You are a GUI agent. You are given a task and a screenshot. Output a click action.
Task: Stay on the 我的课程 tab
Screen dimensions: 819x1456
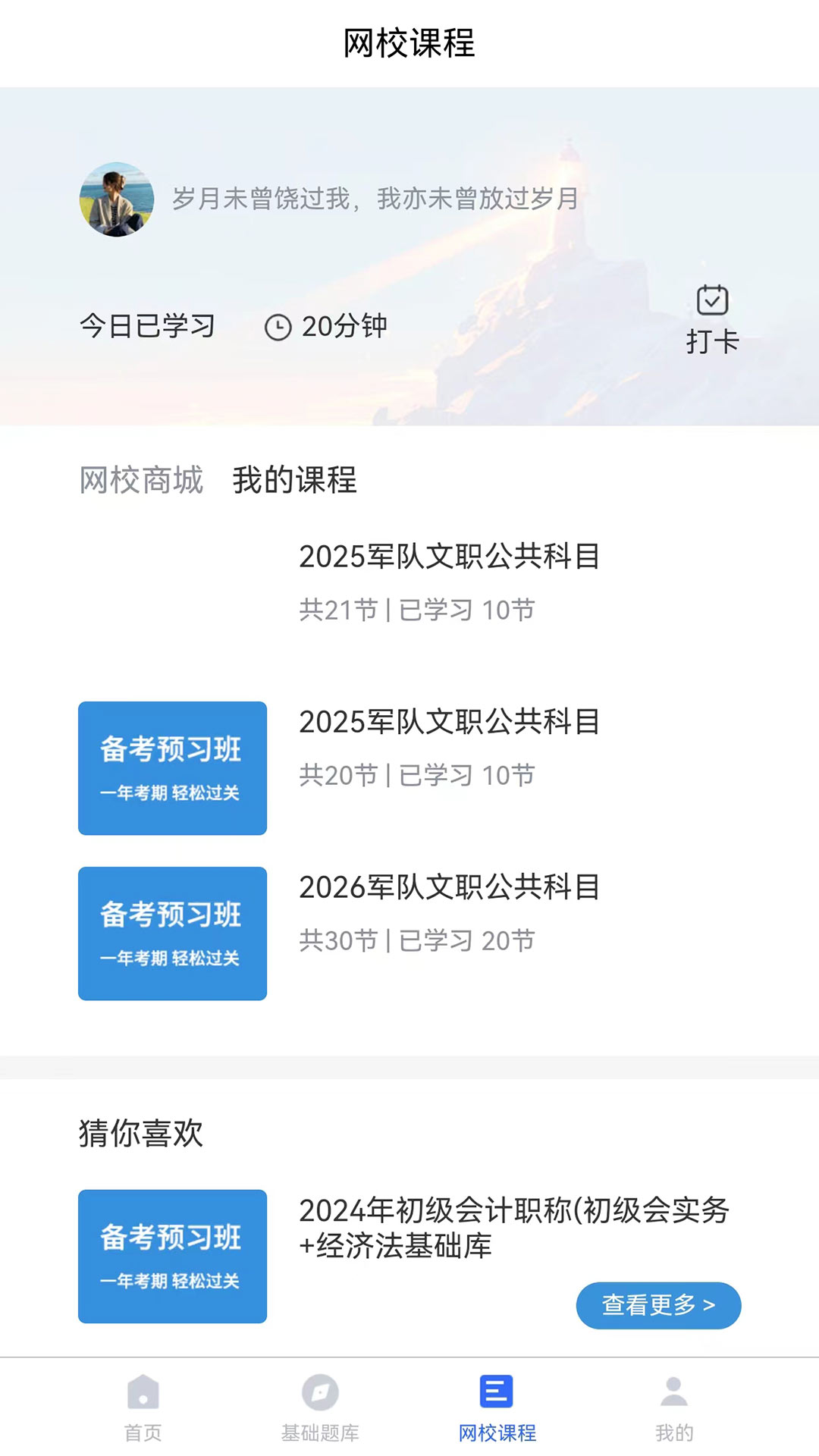(294, 479)
